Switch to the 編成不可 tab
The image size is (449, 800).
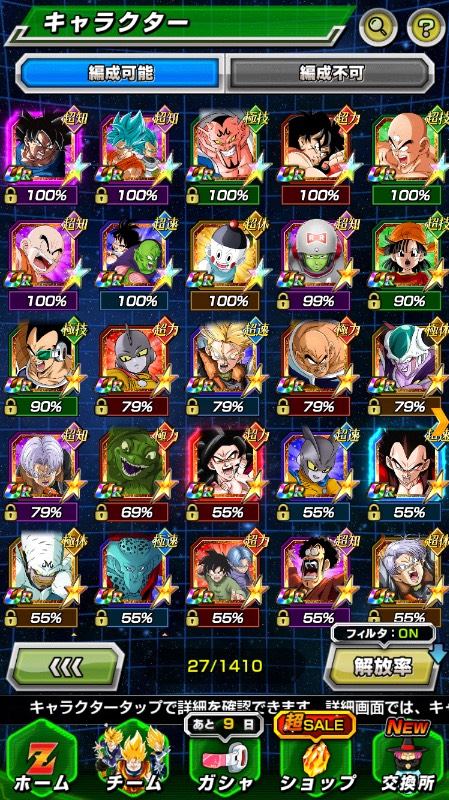[x=331, y=73]
